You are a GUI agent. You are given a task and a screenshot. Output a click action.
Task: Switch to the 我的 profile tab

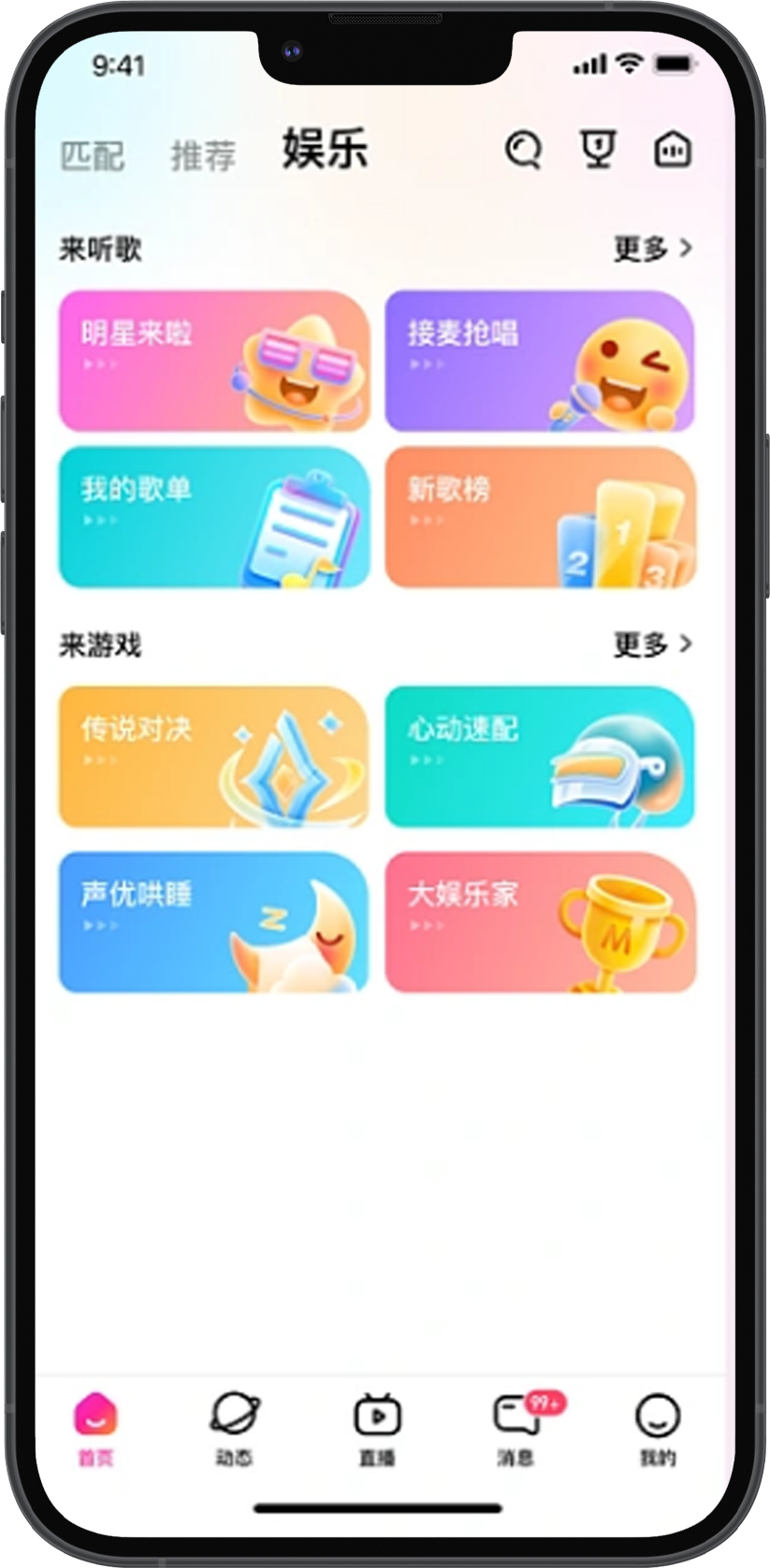[657, 1429]
